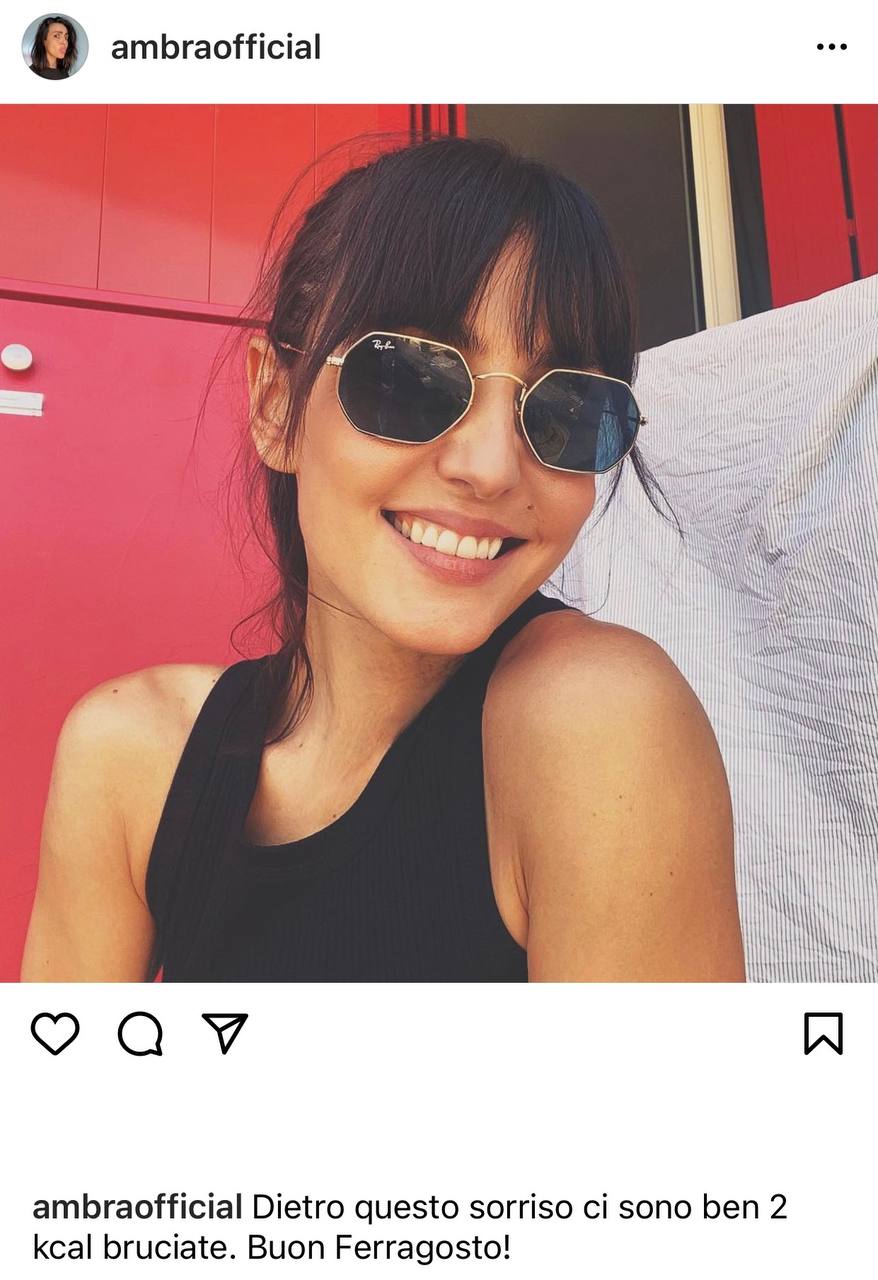Save this post with the bookmark icon
The image size is (878, 1280).
(x=823, y=1033)
